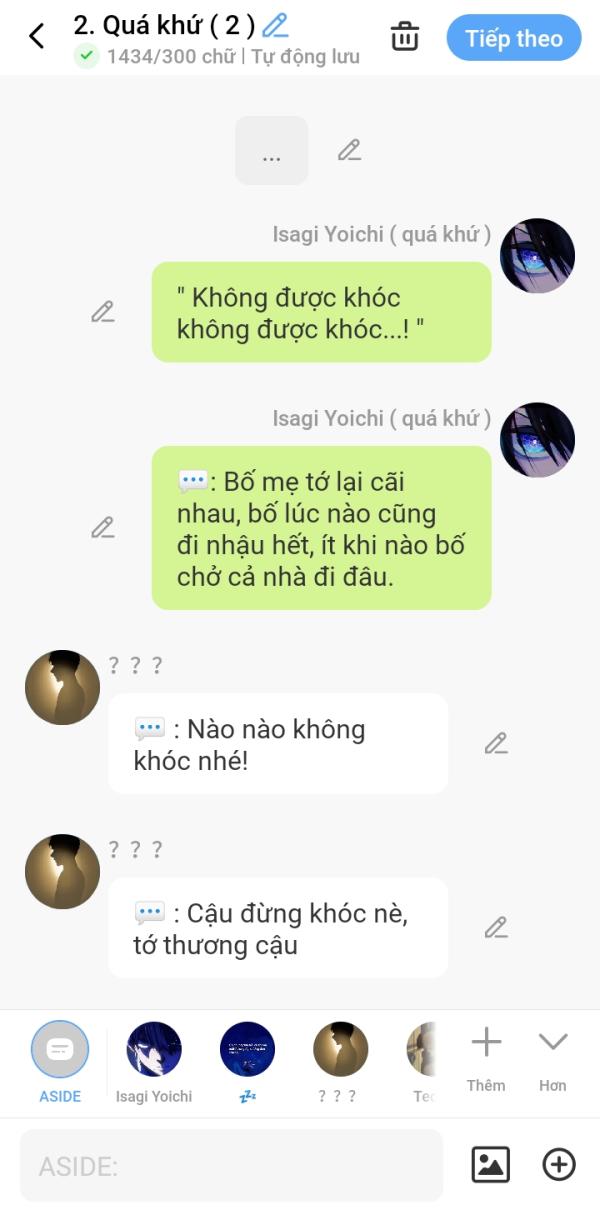Open the plus menu next to the image icon
600x1210 pixels.
(x=559, y=1164)
